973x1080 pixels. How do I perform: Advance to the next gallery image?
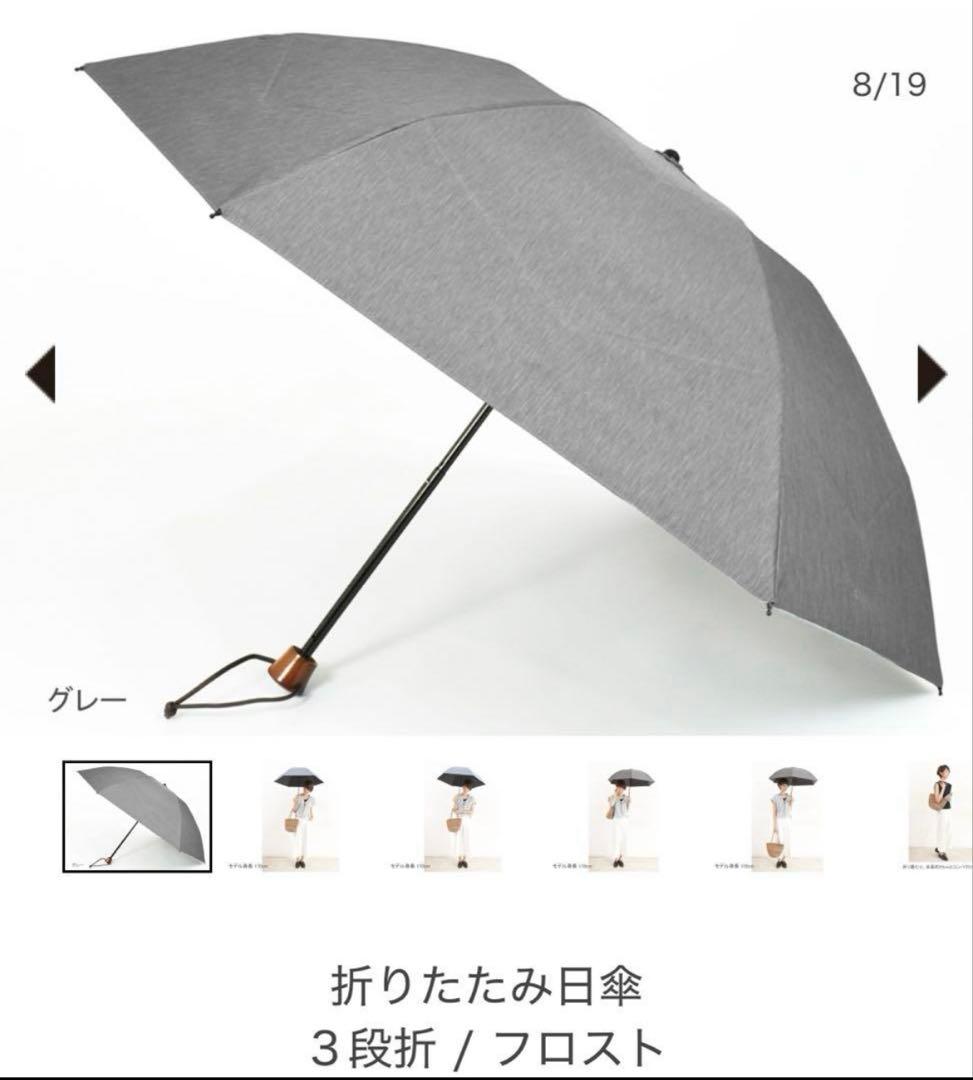pos(931,373)
